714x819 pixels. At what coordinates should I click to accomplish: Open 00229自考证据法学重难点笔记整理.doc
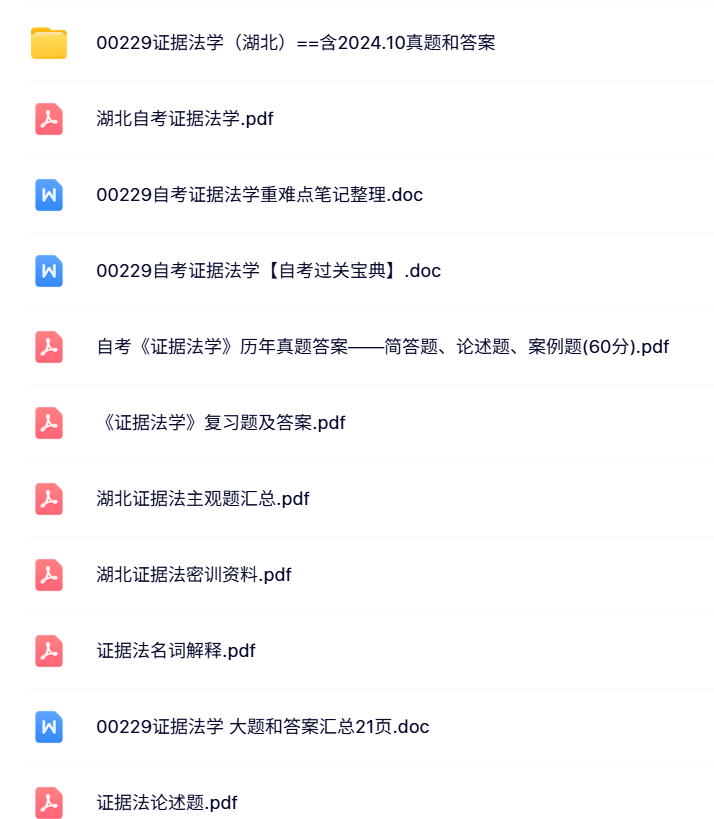259,195
